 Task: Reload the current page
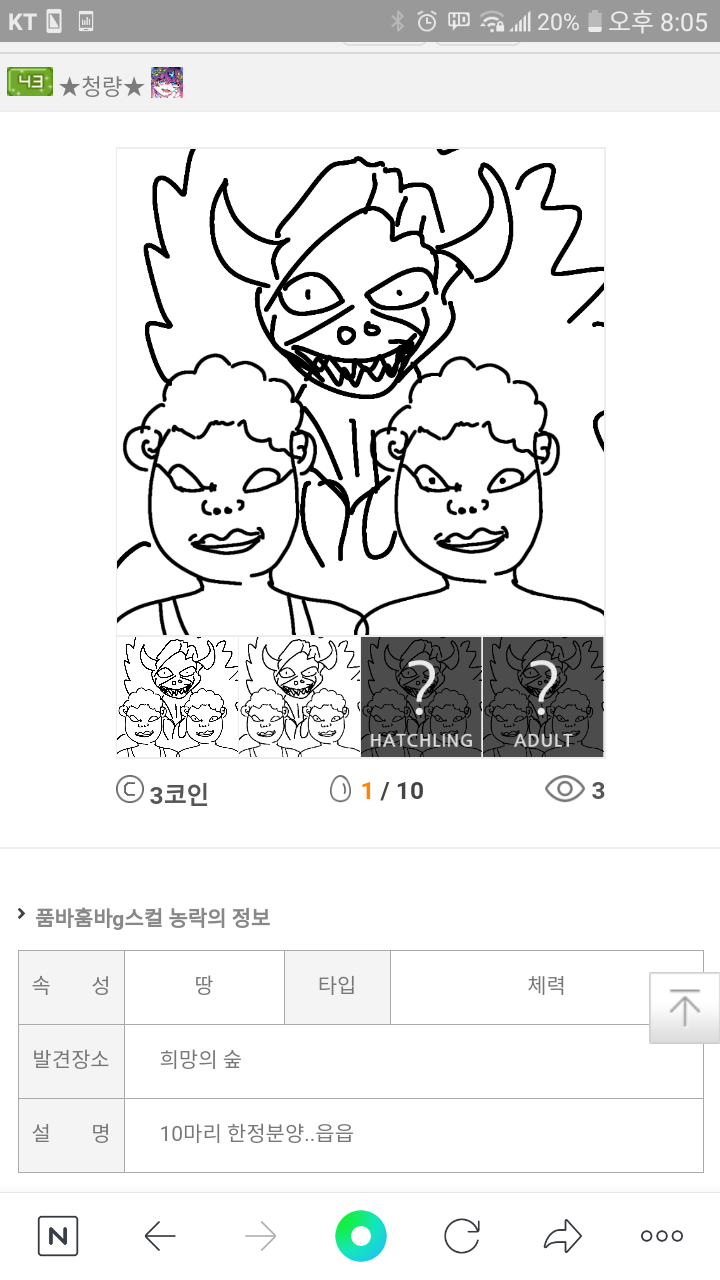462,1237
